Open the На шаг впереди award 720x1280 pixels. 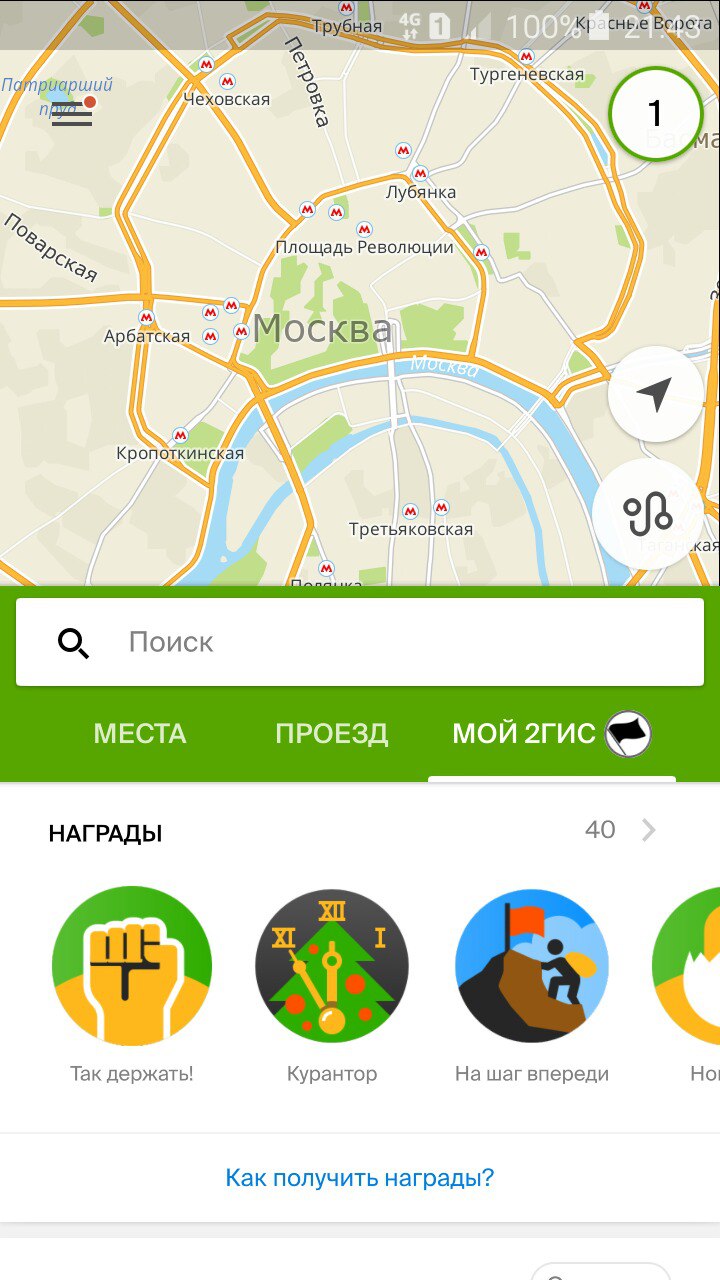pyautogui.click(x=532, y=967)
